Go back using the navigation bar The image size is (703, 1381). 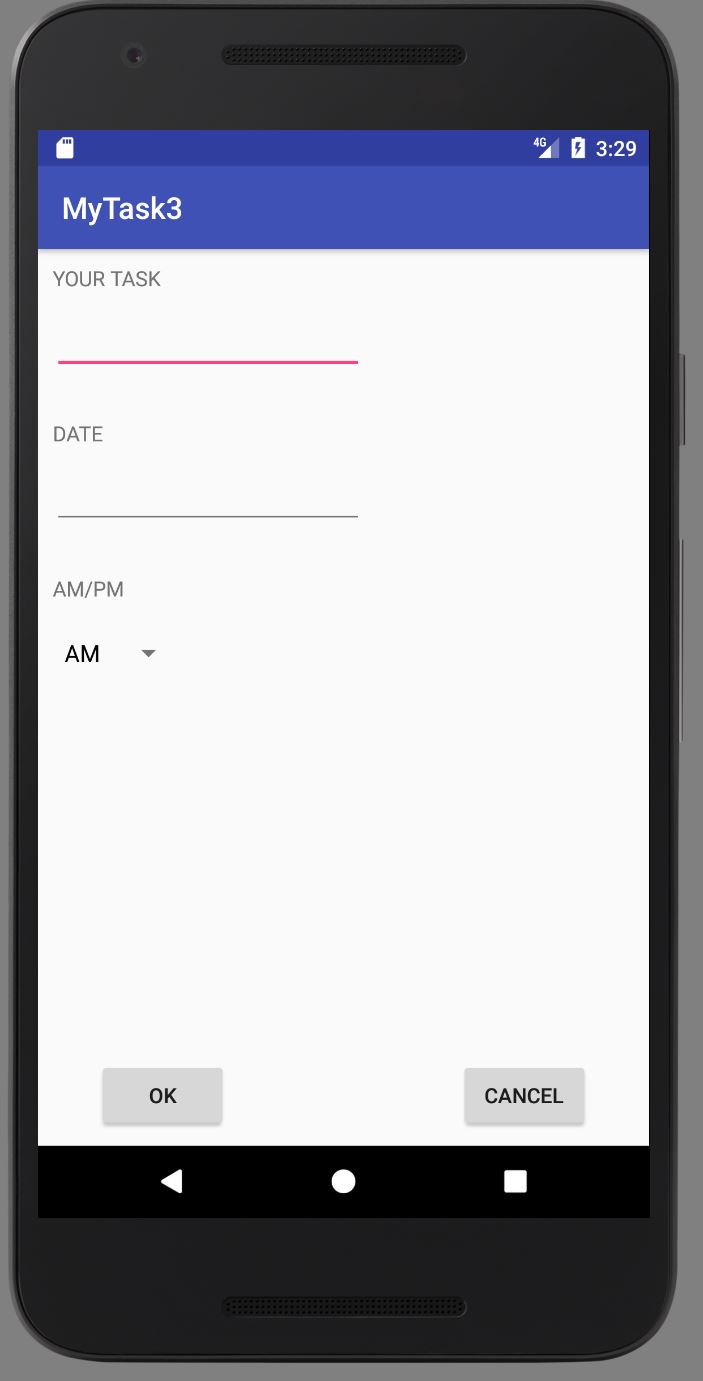pos(172,1182)
